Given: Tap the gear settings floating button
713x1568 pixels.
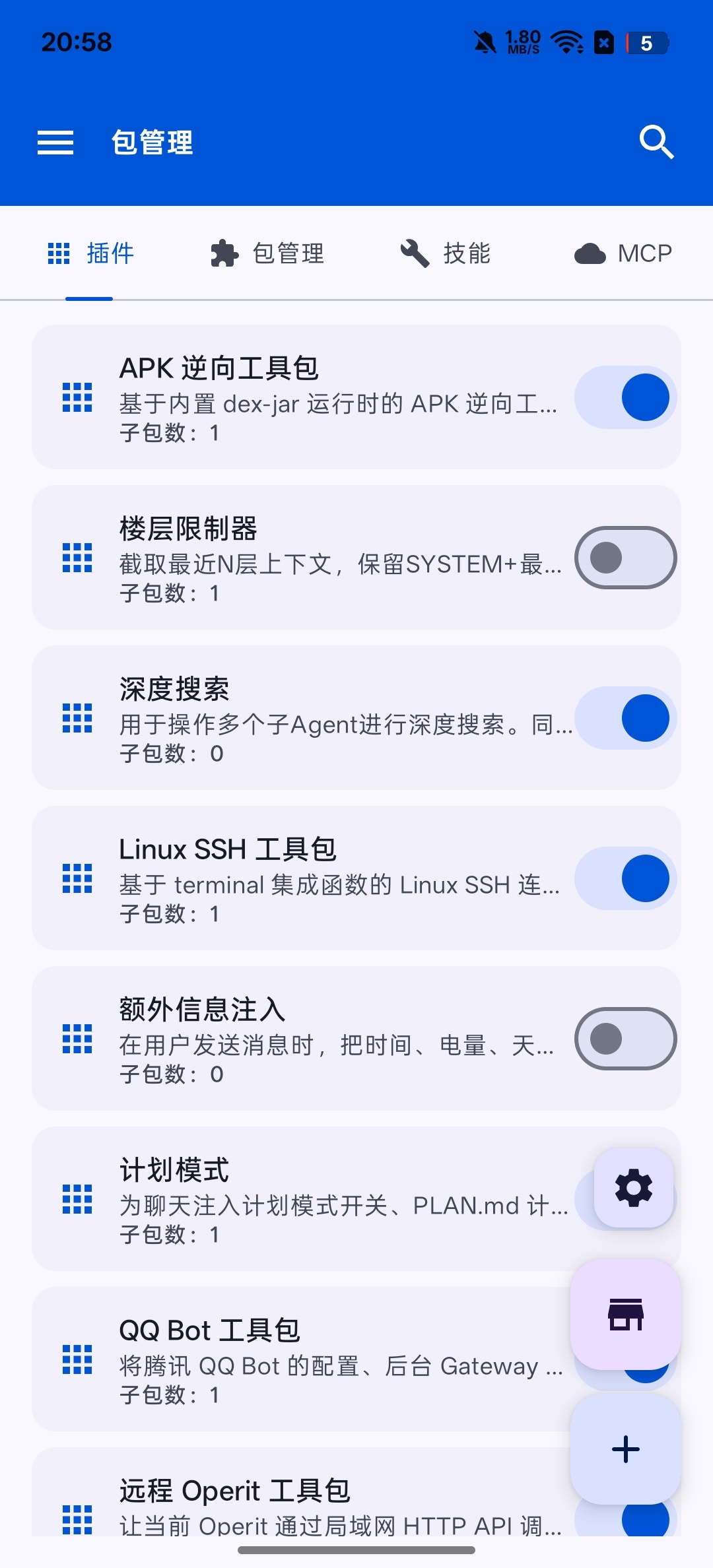Looking at the screenshot, I should click(x=634, y=1188).
